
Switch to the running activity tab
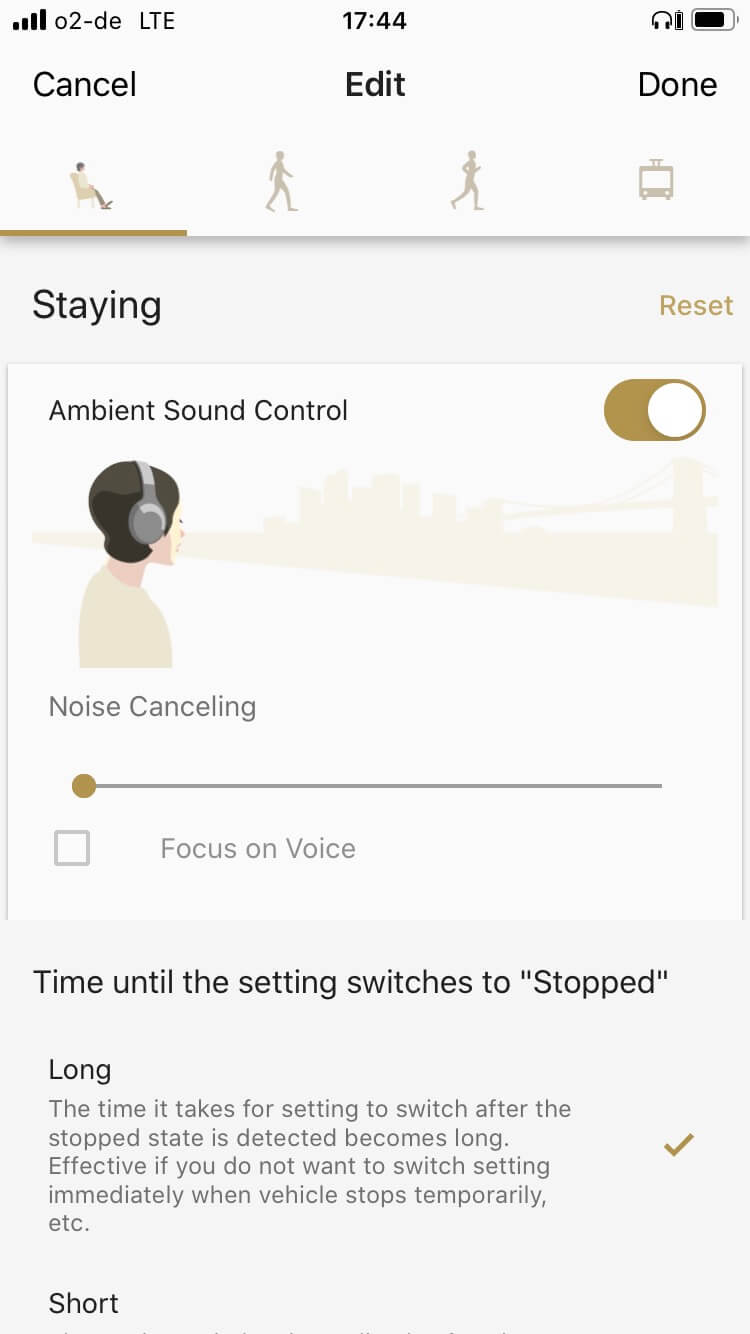(467, 182)
